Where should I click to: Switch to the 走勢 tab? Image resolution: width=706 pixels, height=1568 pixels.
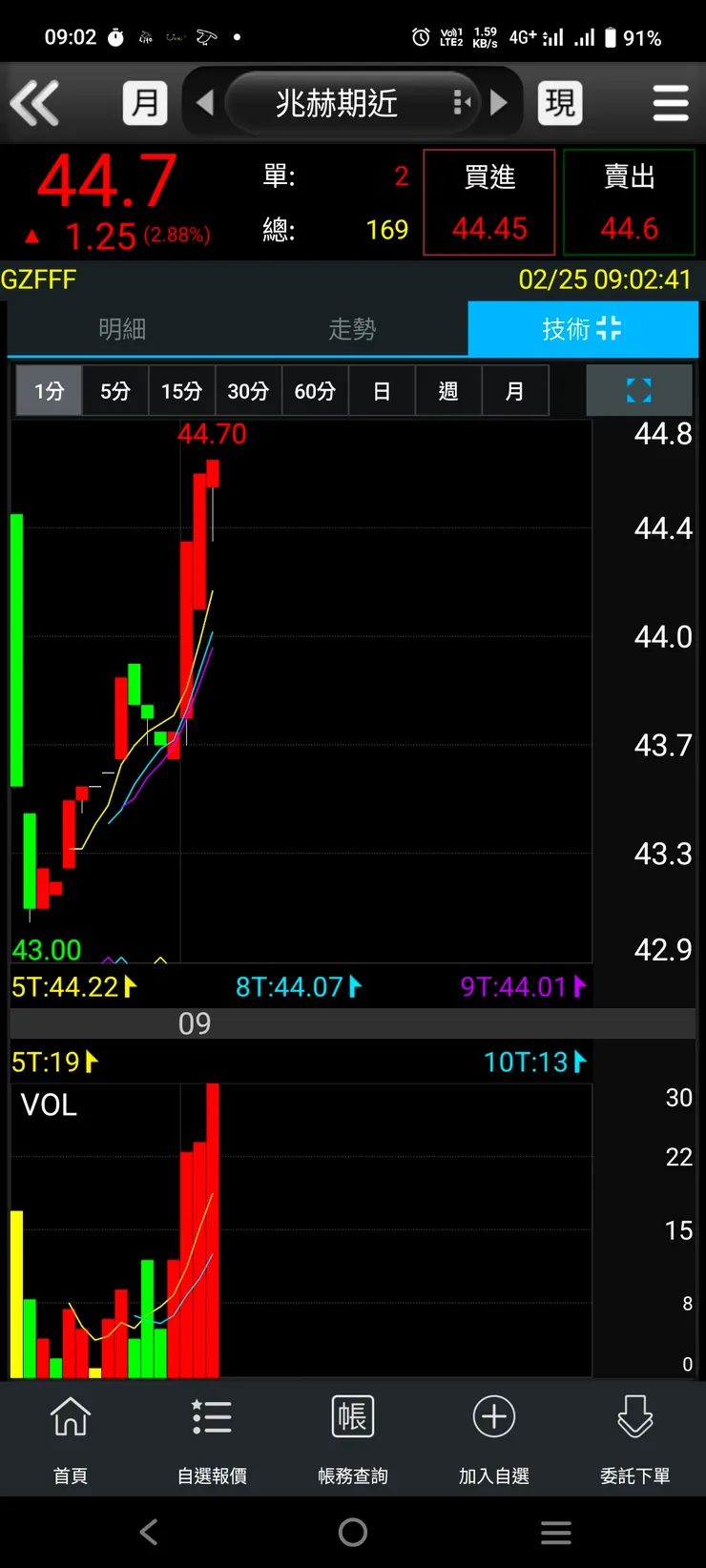pyautogui.click(x=352, y=329)
